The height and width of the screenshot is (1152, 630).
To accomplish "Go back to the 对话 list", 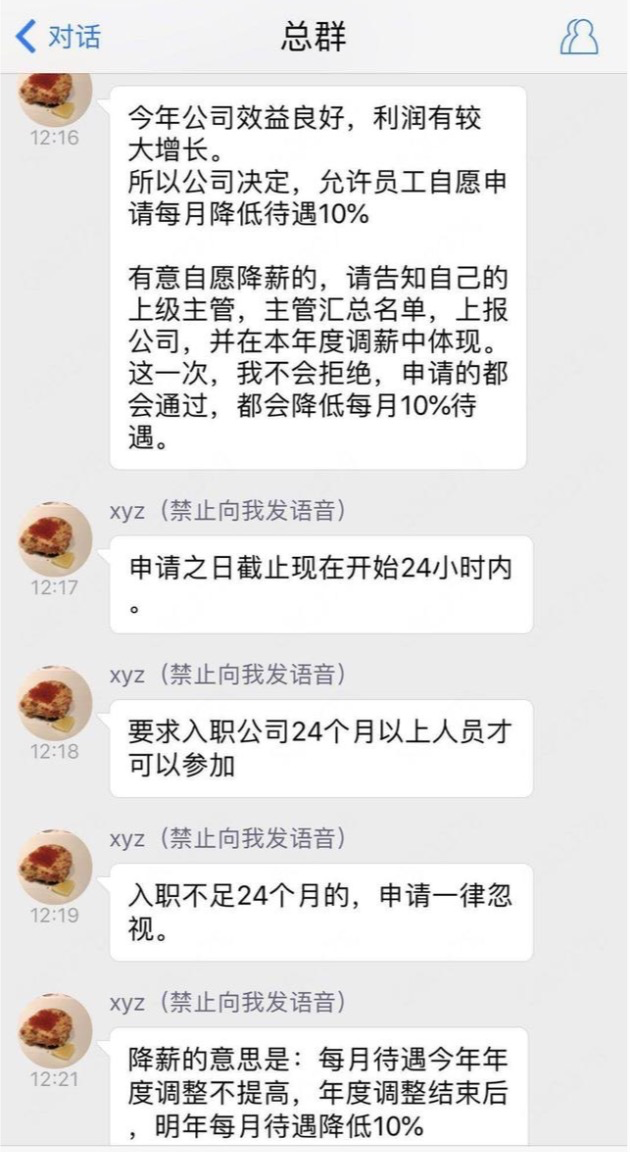I will click(57, 36).
